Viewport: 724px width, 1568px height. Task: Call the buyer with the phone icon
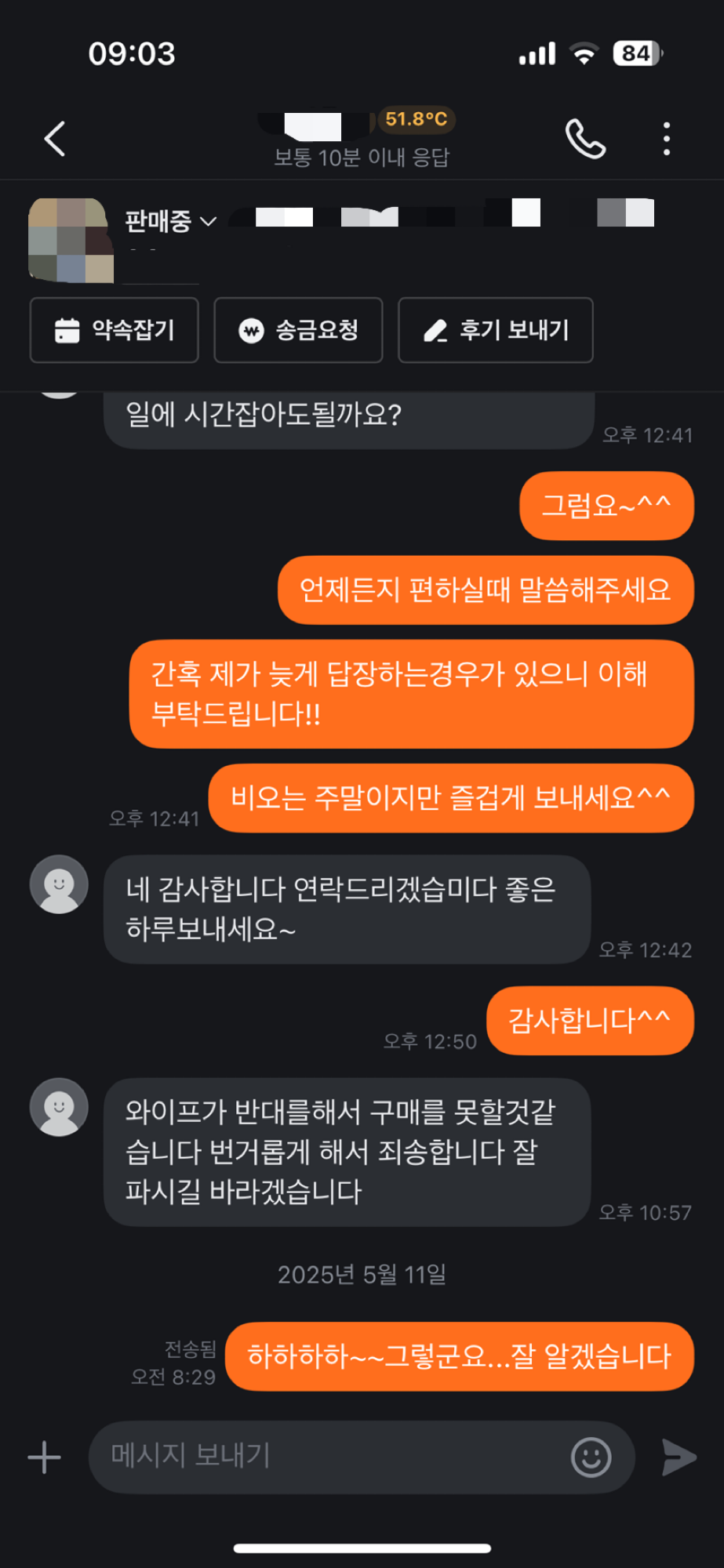pos(585,140)
